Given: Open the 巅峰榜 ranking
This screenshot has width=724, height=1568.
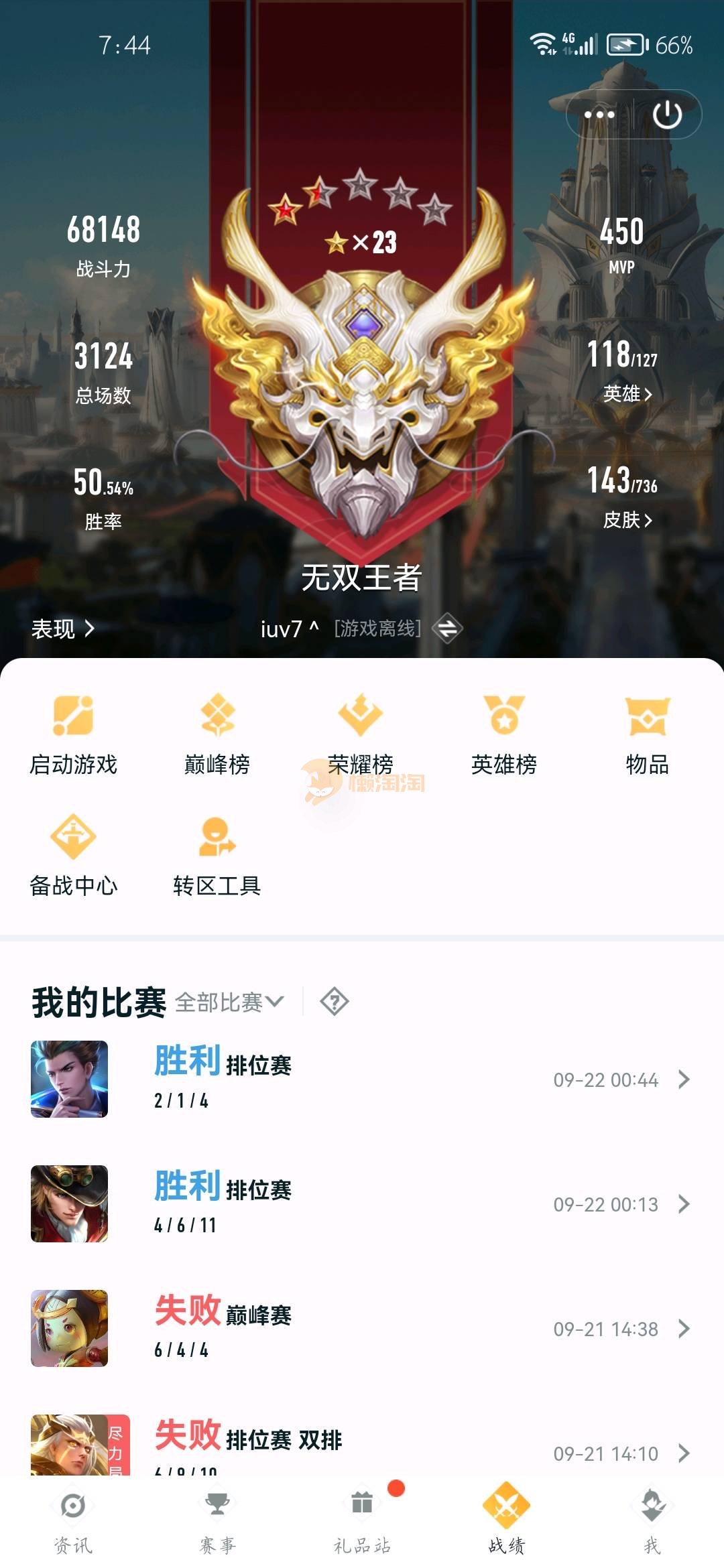Looking at the screenshot, I should coord(217,735).
